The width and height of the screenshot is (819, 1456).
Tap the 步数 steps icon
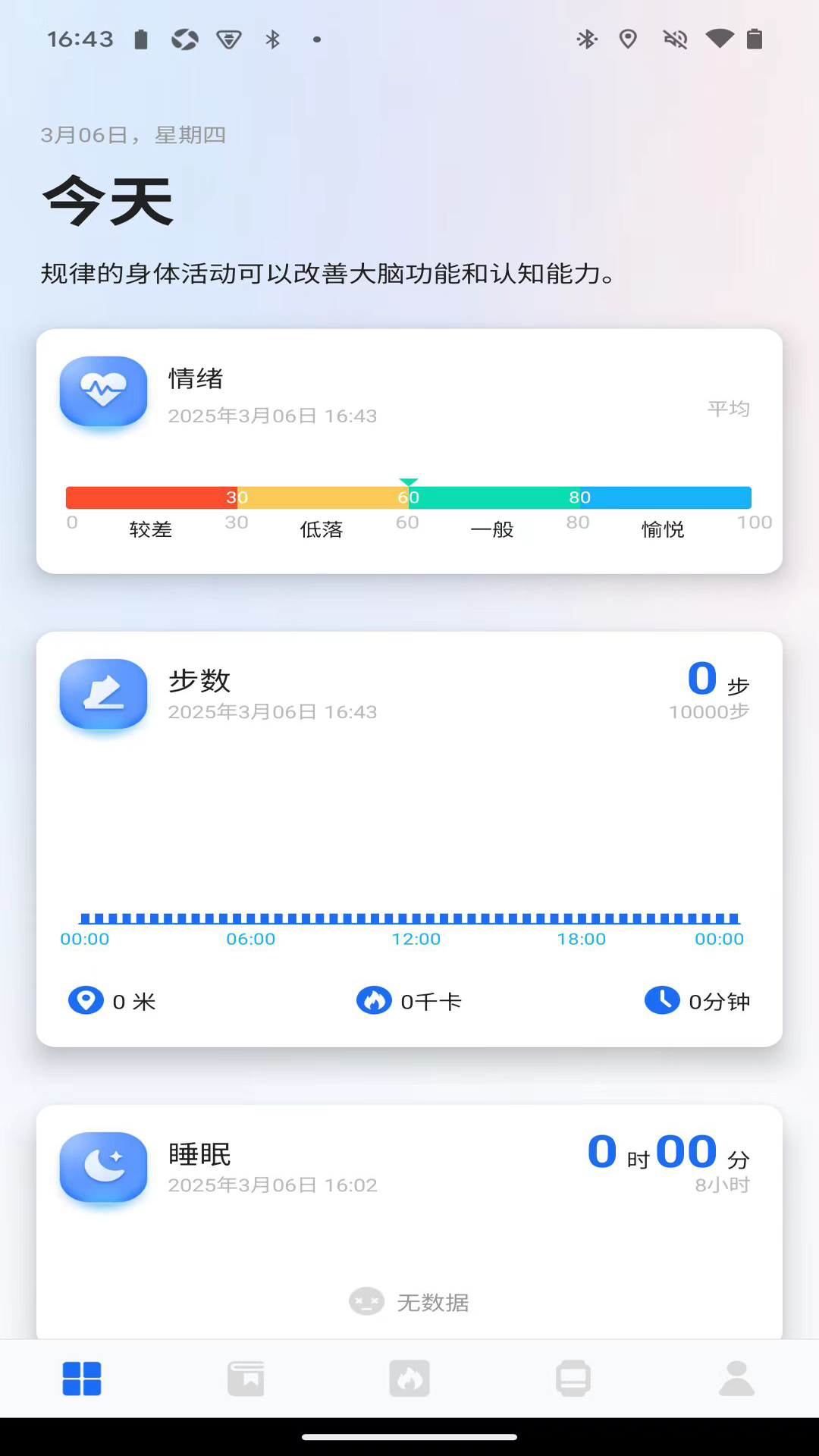pos(103,694)
